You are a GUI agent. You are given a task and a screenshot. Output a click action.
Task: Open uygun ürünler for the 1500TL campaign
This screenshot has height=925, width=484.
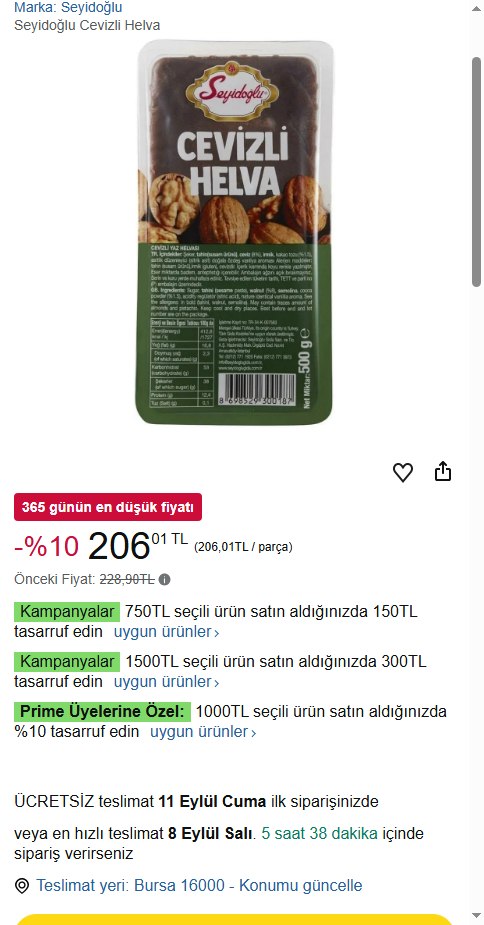click(x=166, y=682)
